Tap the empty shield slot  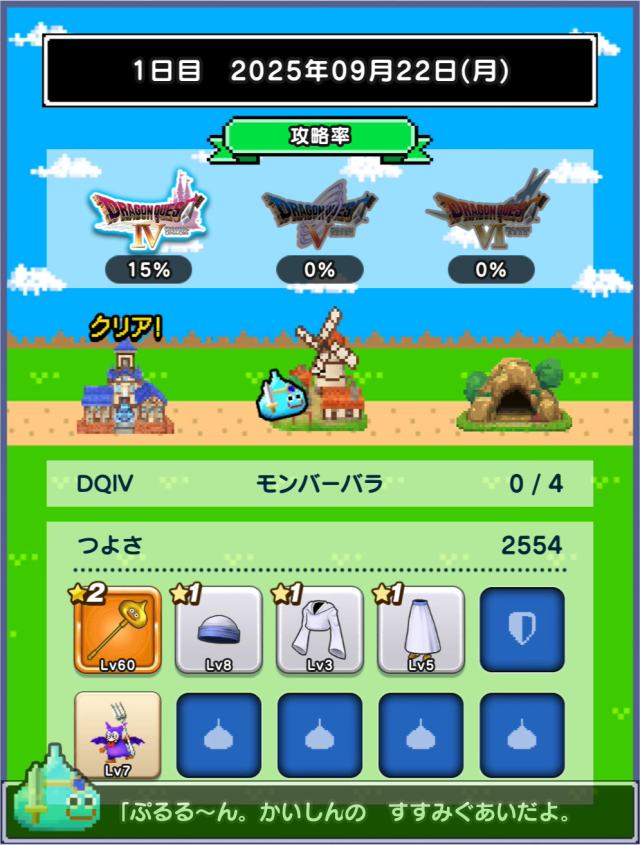pyautogui.click(x=521, y=630)
